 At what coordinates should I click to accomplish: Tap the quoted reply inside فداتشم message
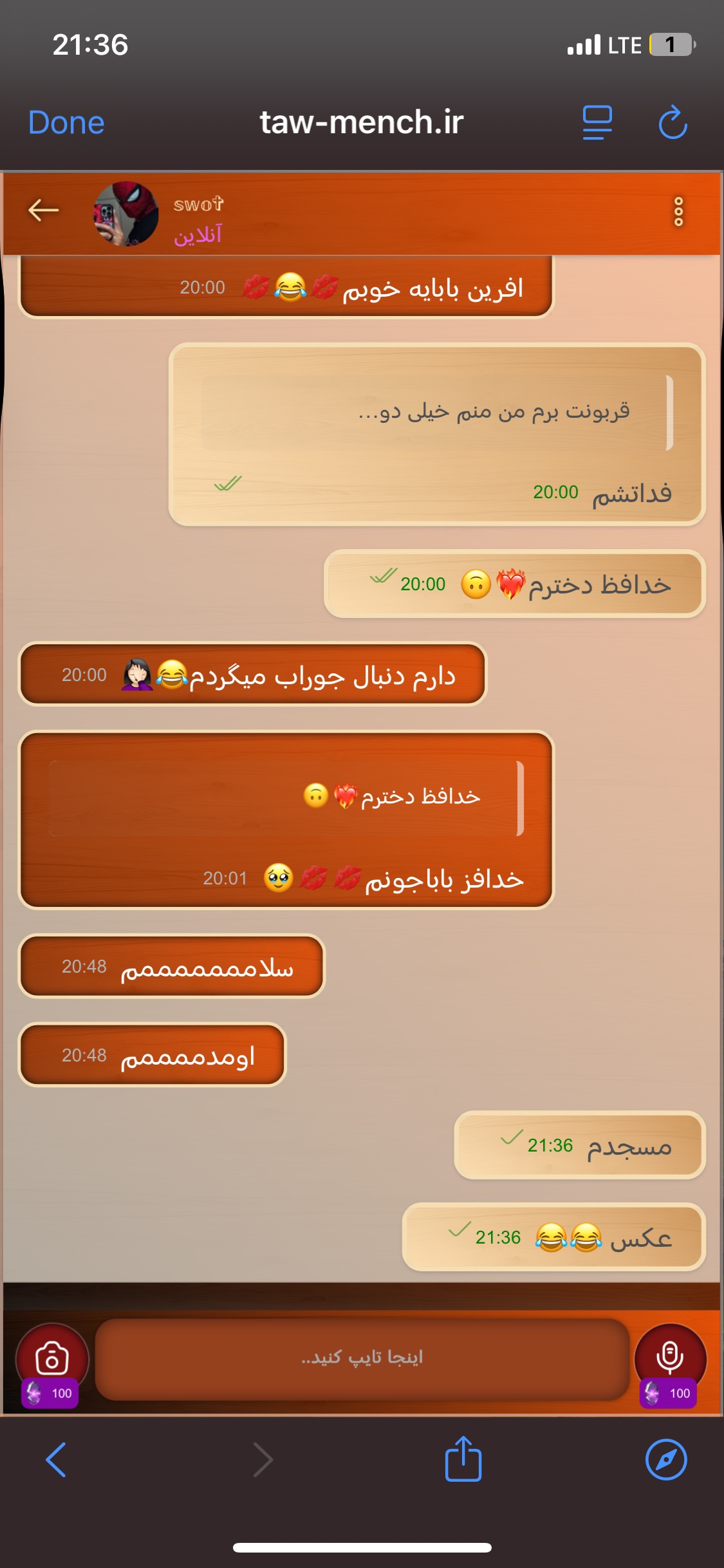coord(437,413)
